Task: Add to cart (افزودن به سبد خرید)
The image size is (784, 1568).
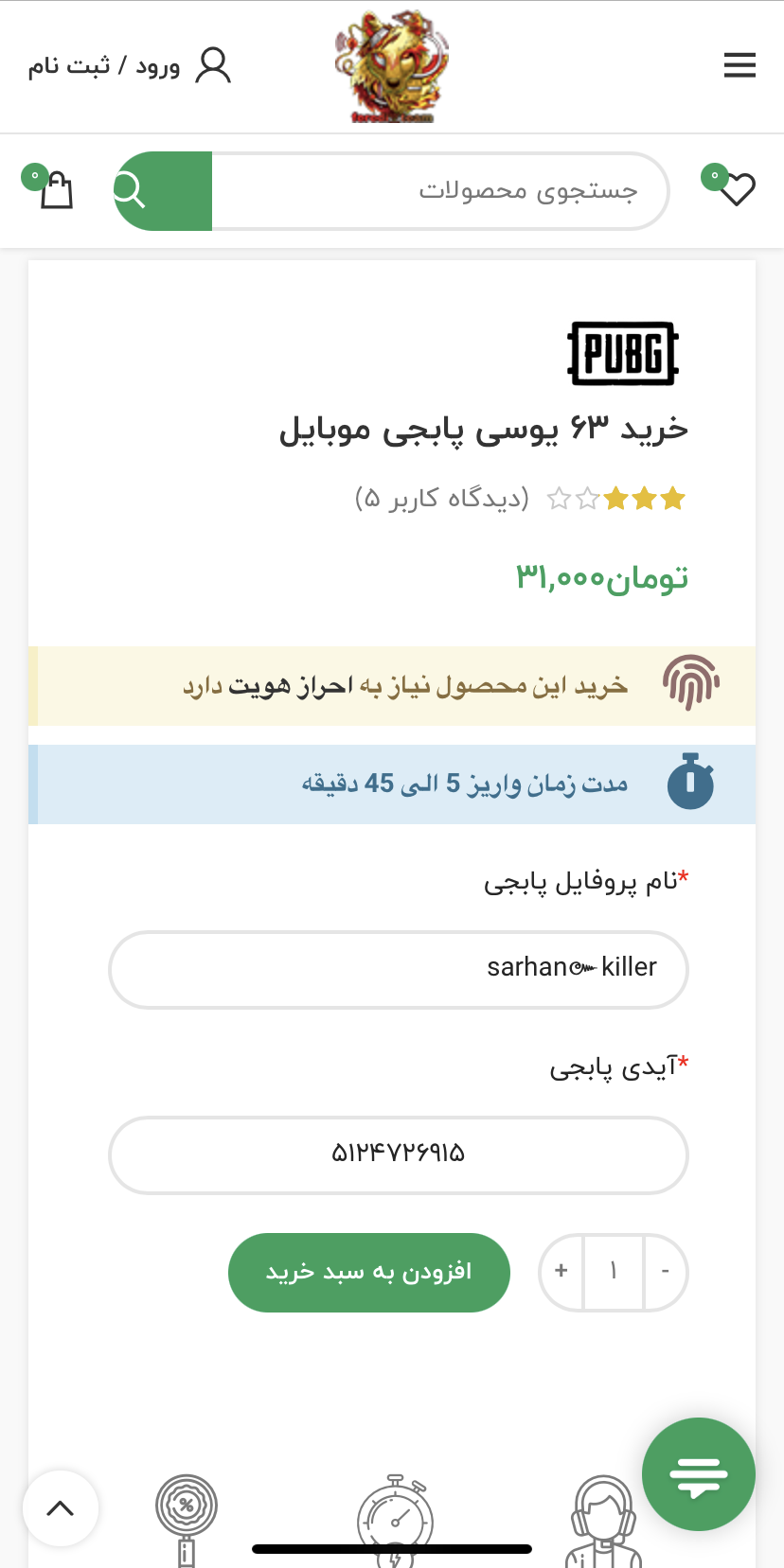Action: (368, 1272)
